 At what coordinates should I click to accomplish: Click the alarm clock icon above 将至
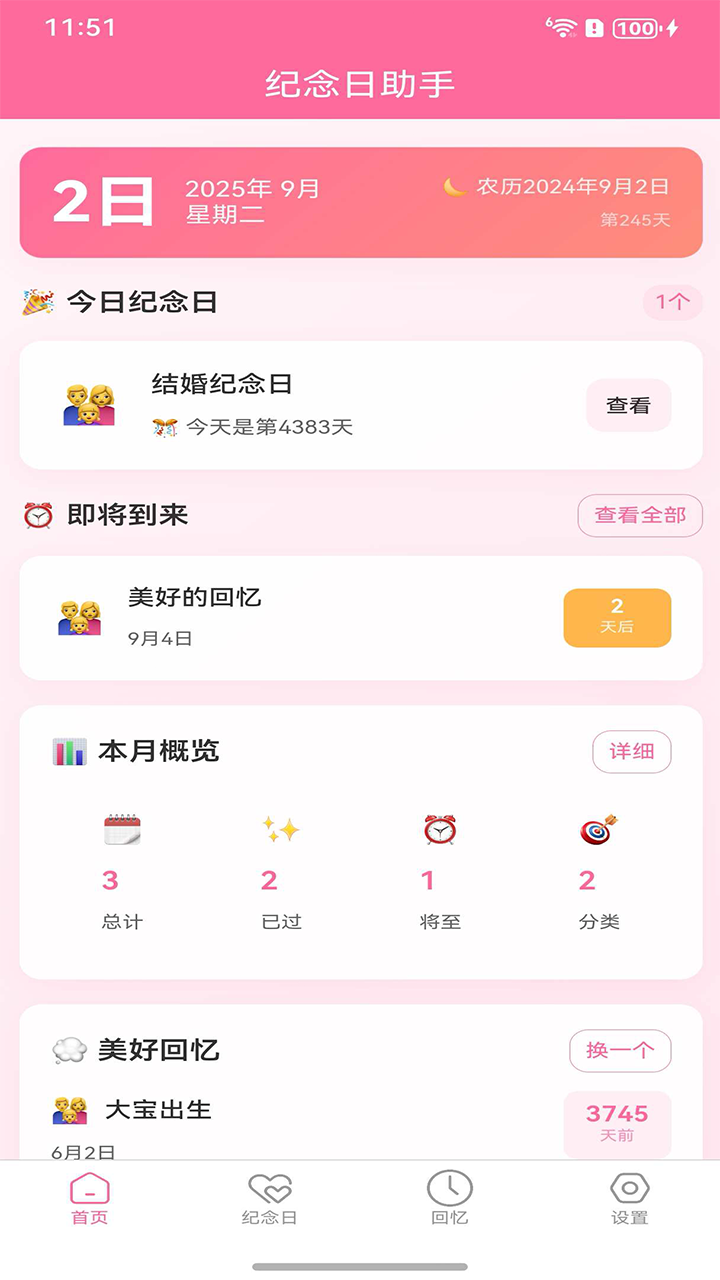[x=438, y=830]
